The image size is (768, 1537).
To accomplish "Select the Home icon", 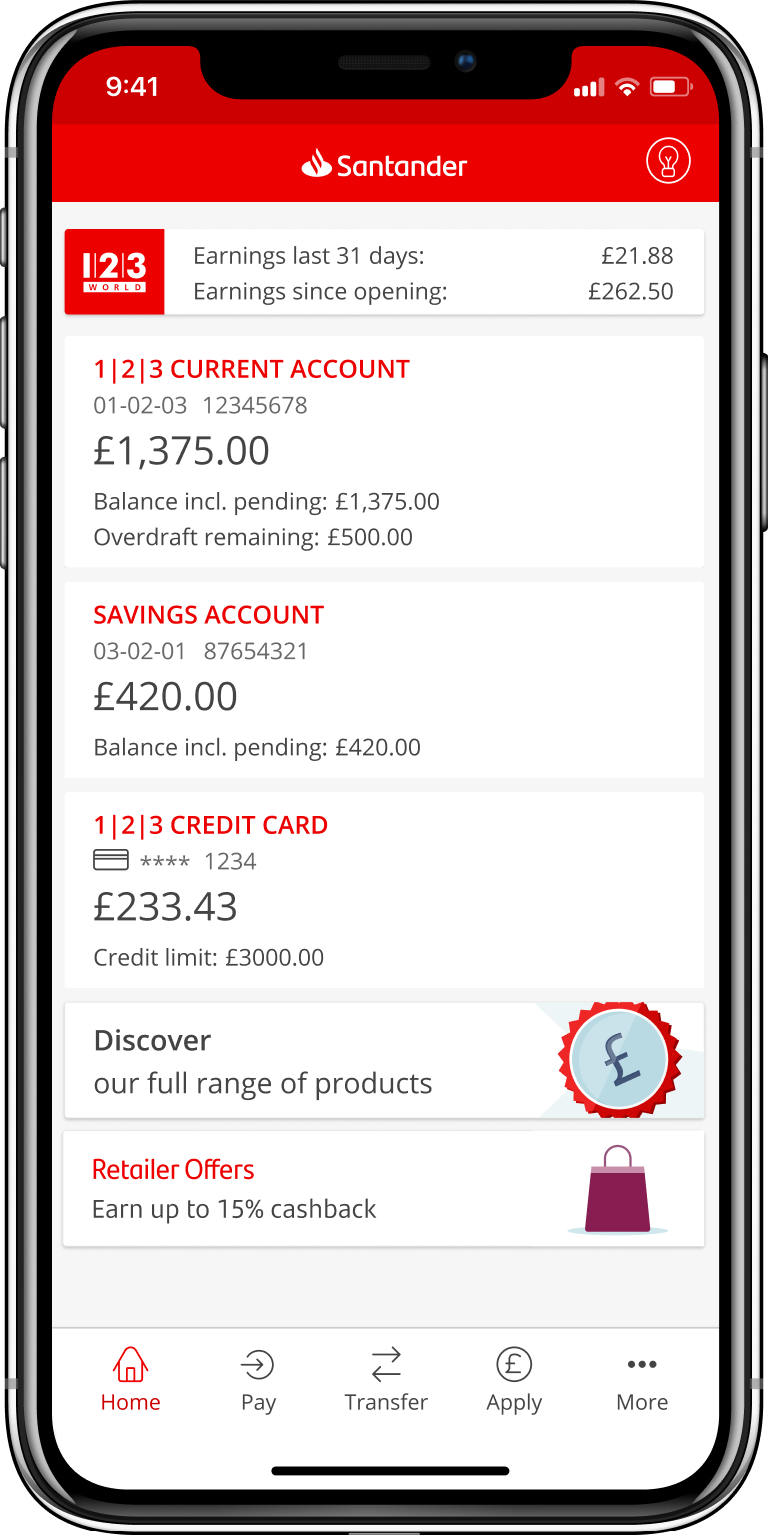I will click(129, 1362).
